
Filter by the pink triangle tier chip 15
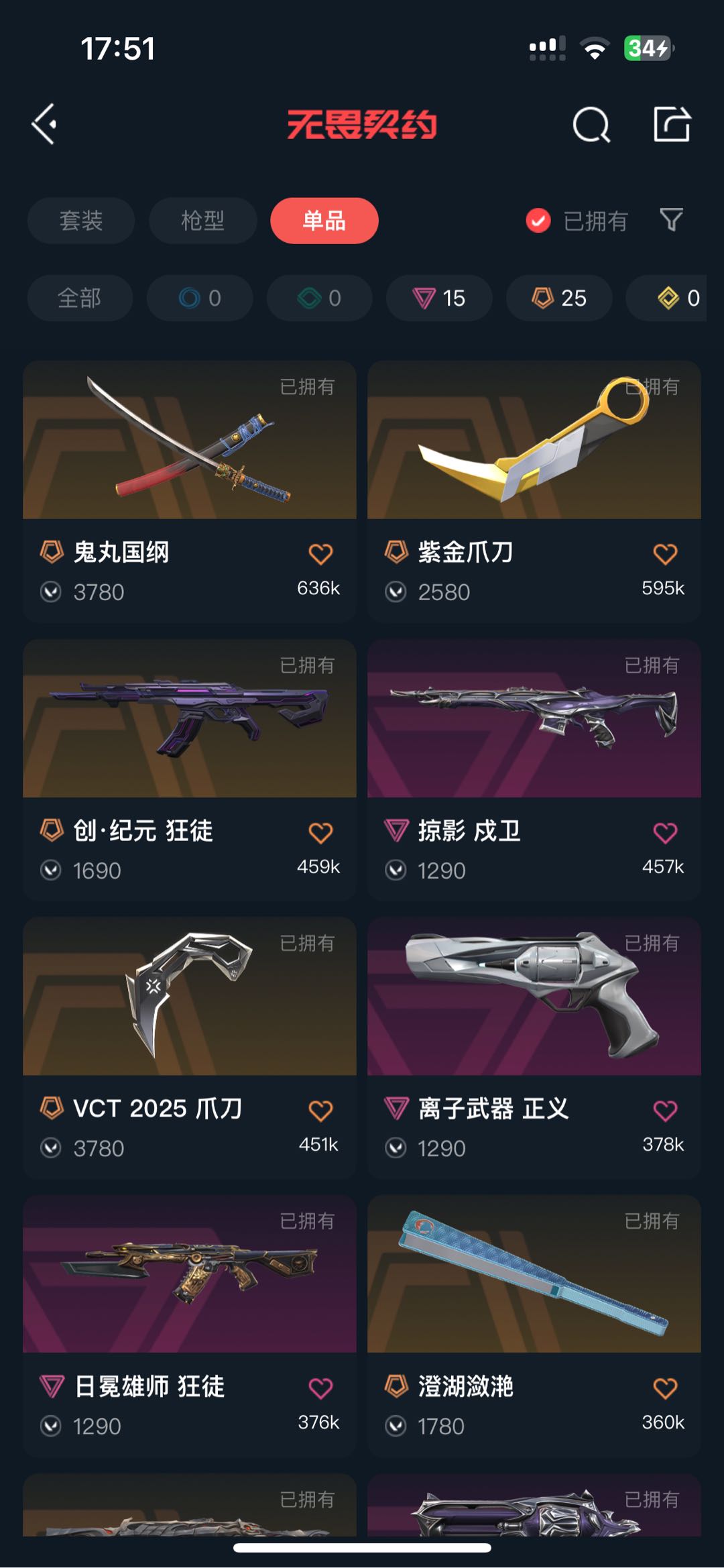pos(439,298)
